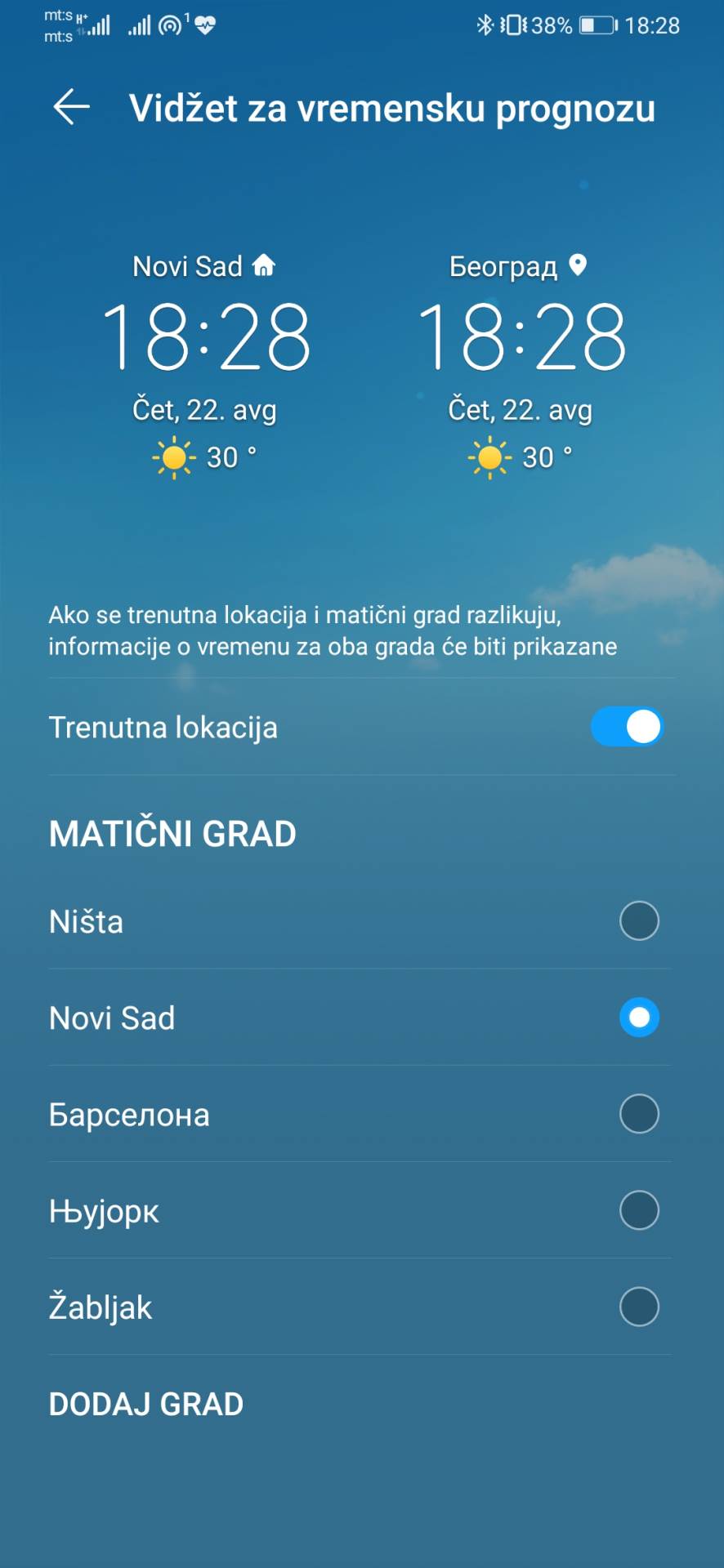The width and height of the screenshot is (724, 1568).
Task: Tap the sunny weather icon under Novi Sad
Action: point(172,457)
